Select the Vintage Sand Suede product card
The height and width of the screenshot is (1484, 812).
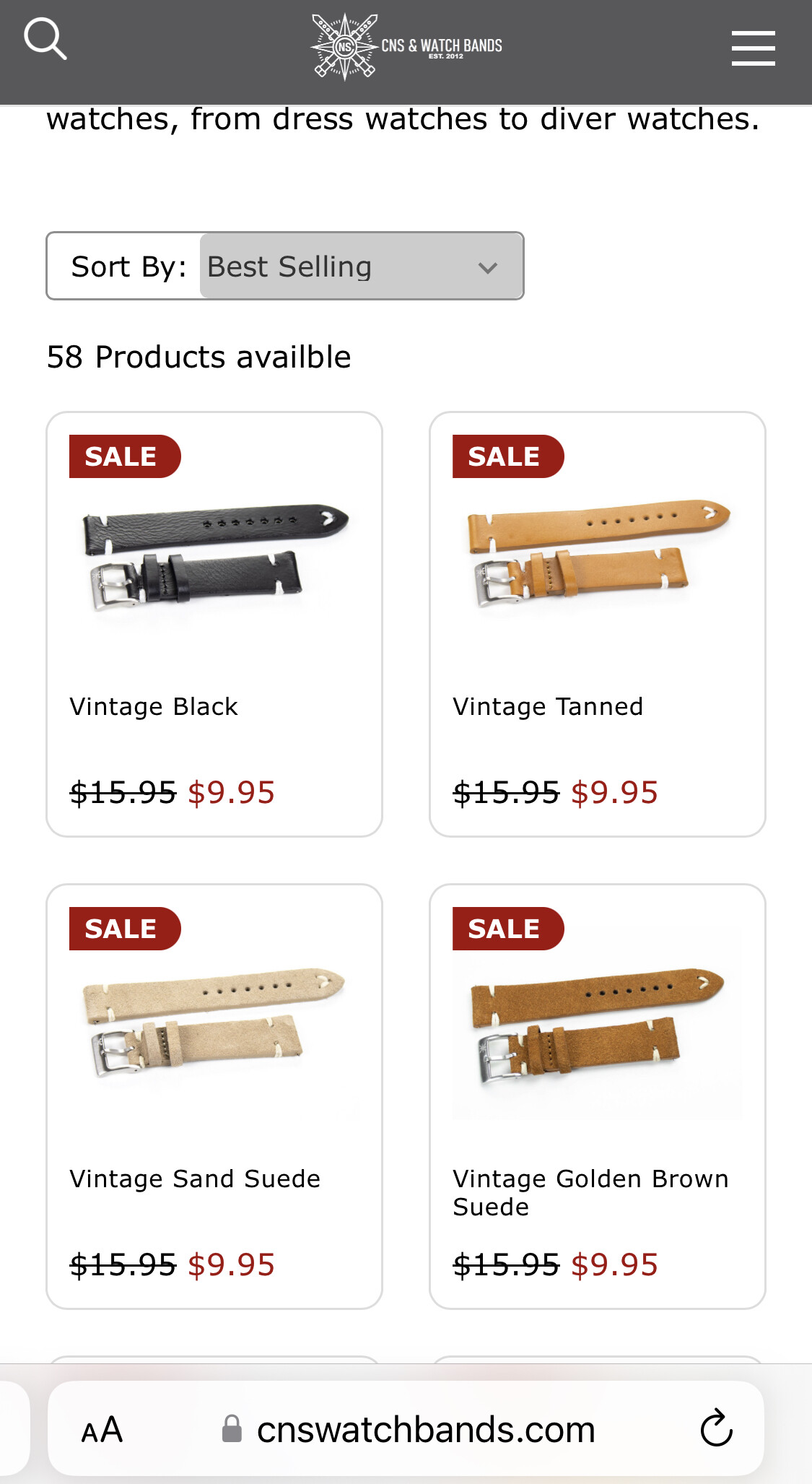(214, 1096)
